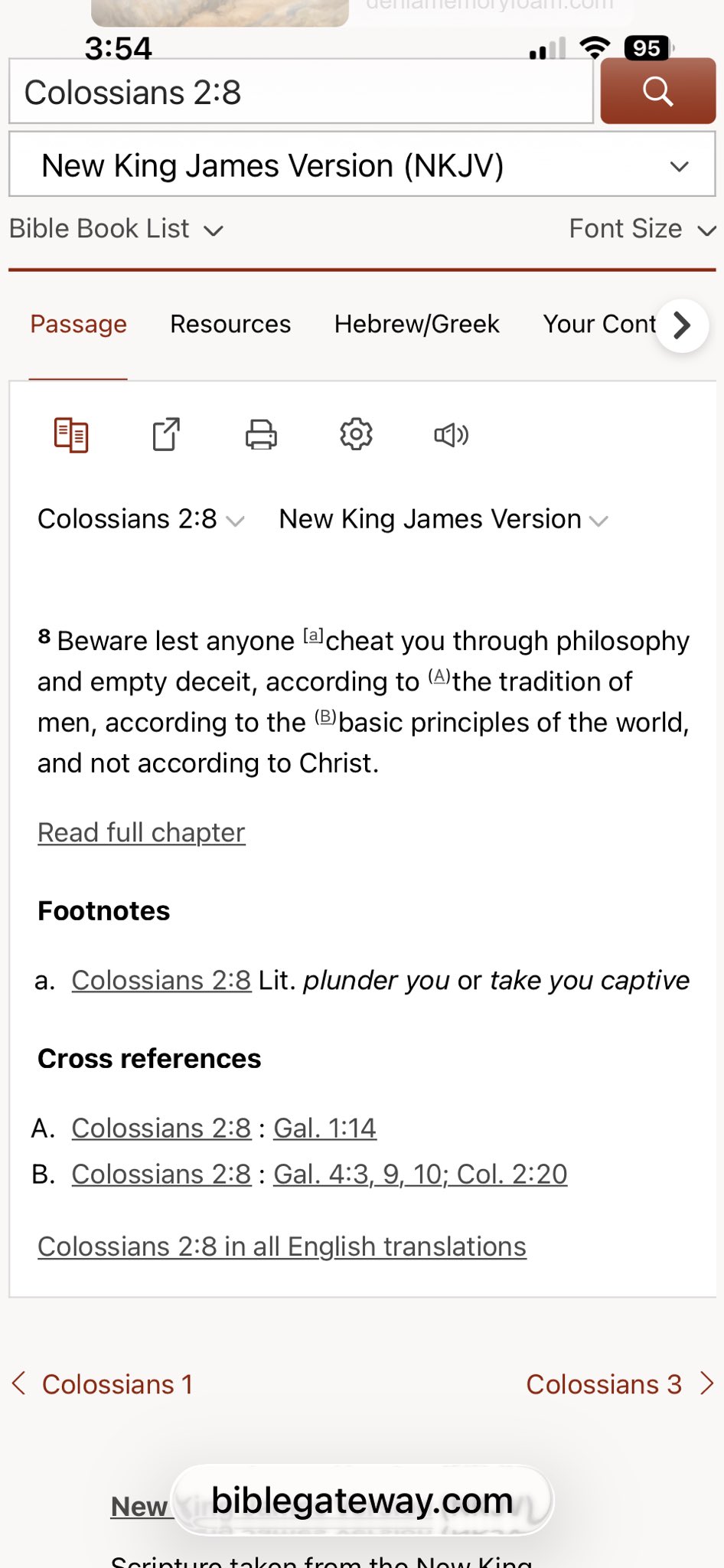This screenshot has height=1568, width=724.
Task: Open the Font Size menu
Action: coord(641,229)
